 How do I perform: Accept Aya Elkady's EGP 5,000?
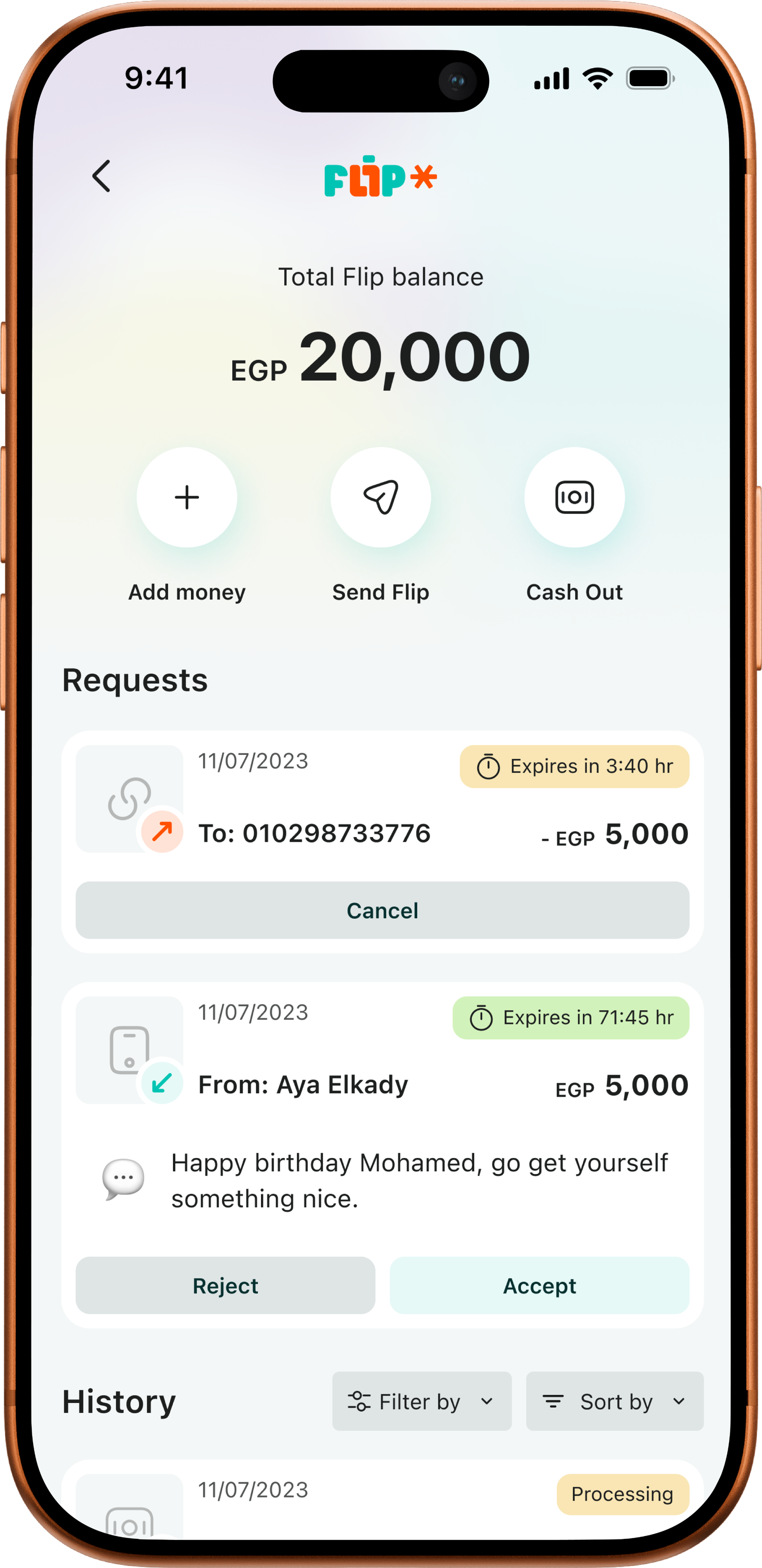pyautogui.click(x=539, y=1285)
